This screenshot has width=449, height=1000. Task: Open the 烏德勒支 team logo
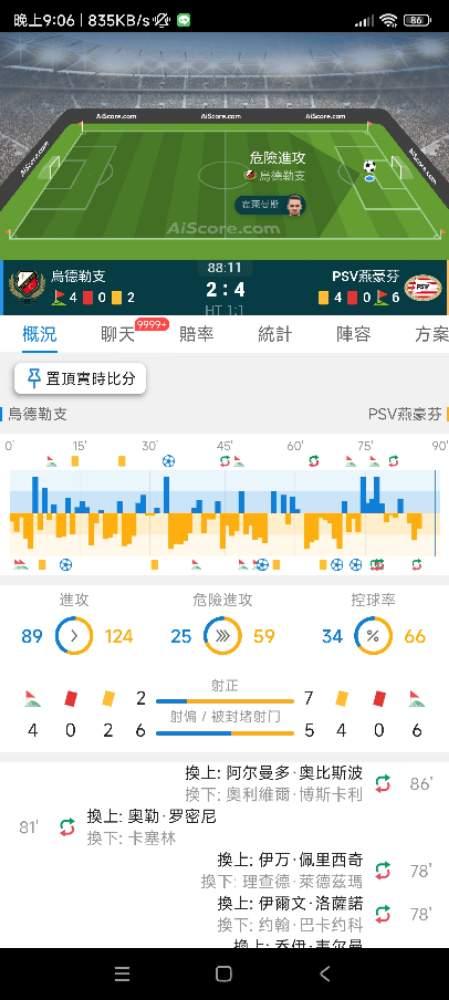[x=27, y=287]
